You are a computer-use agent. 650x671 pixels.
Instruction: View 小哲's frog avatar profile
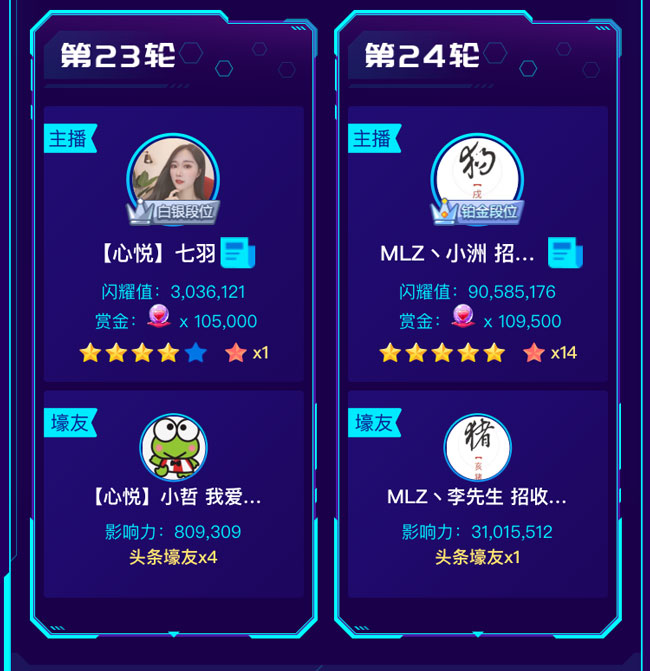[173, 446]
